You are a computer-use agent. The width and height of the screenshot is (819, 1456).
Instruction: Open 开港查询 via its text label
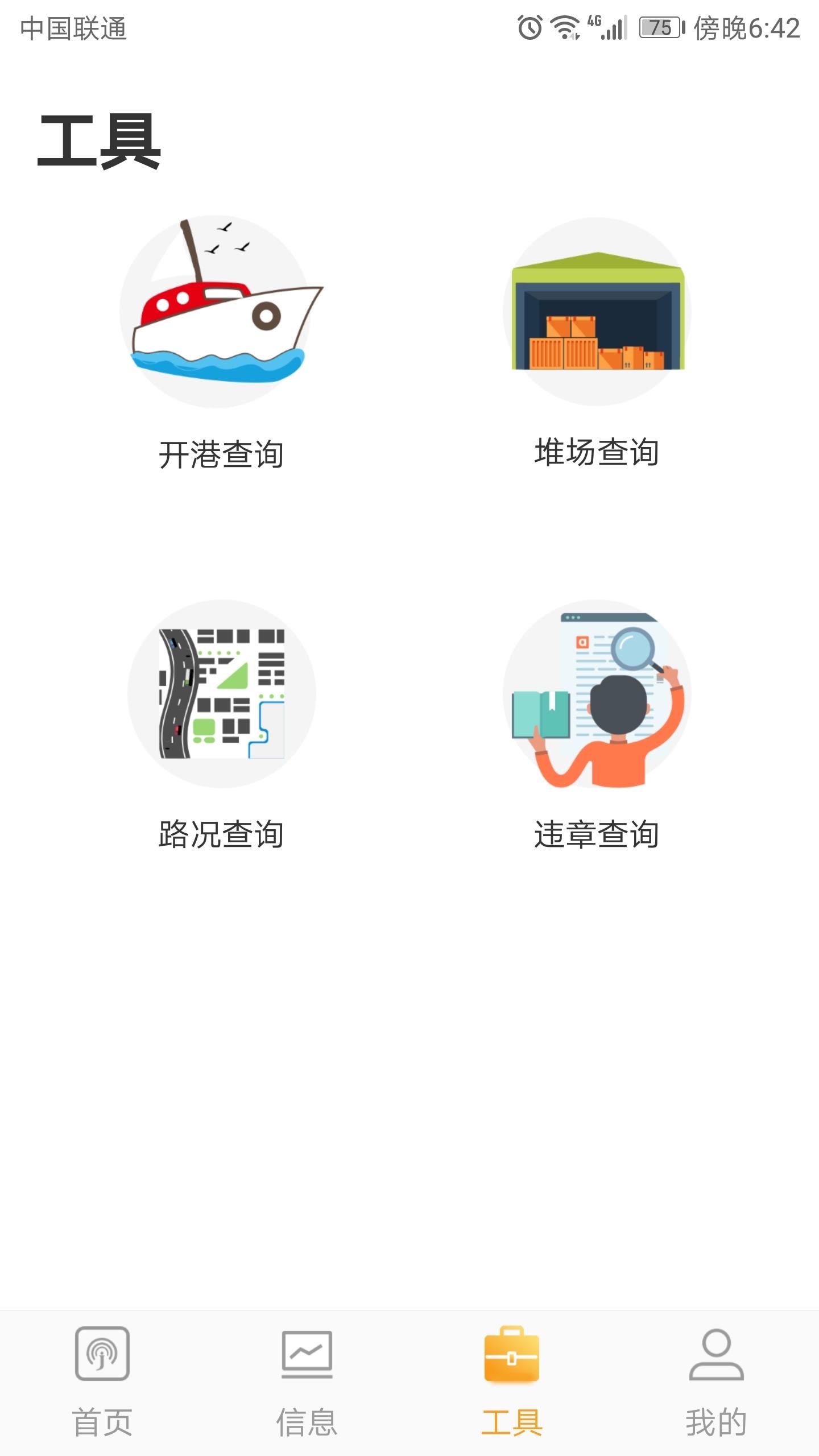pos(223,452)
